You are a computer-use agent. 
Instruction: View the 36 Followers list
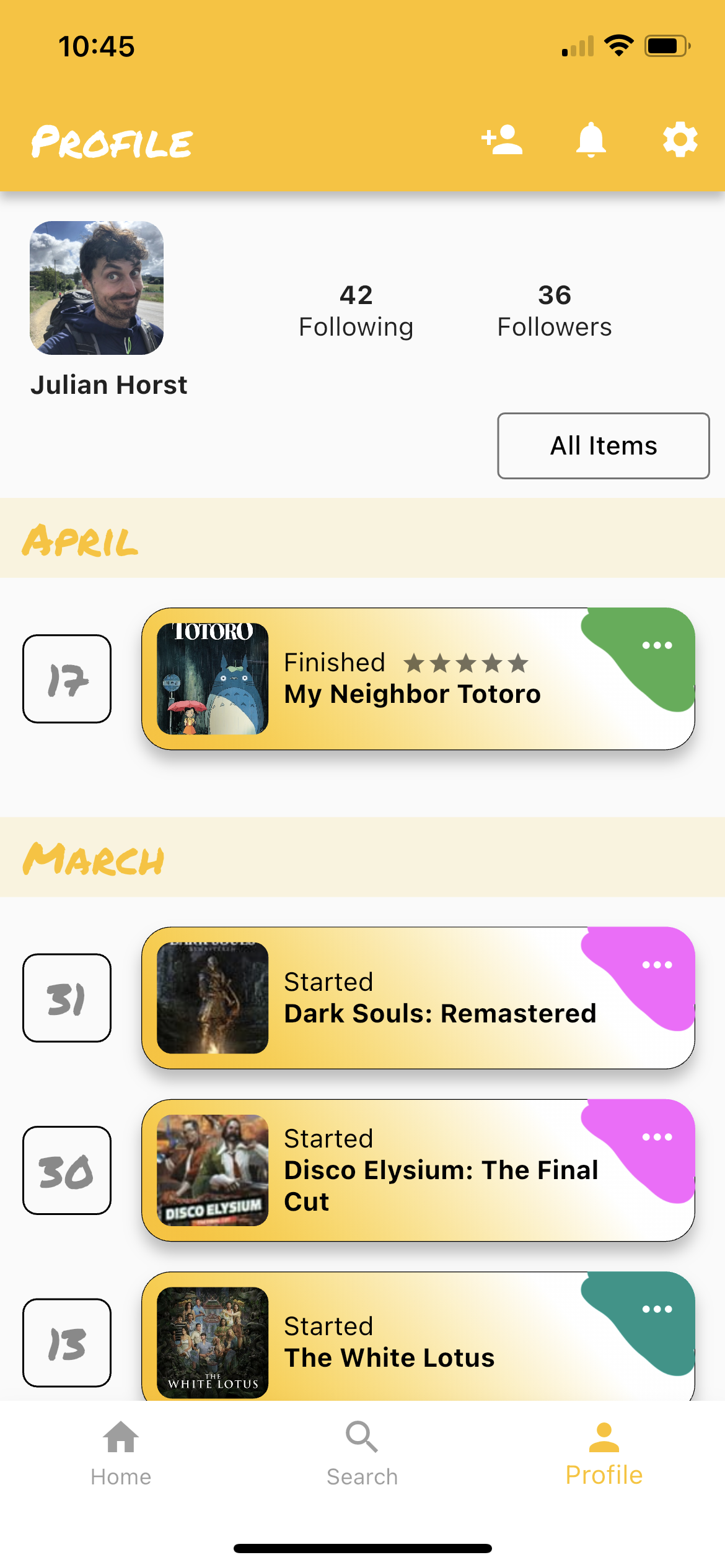click(x=555, y=310)
